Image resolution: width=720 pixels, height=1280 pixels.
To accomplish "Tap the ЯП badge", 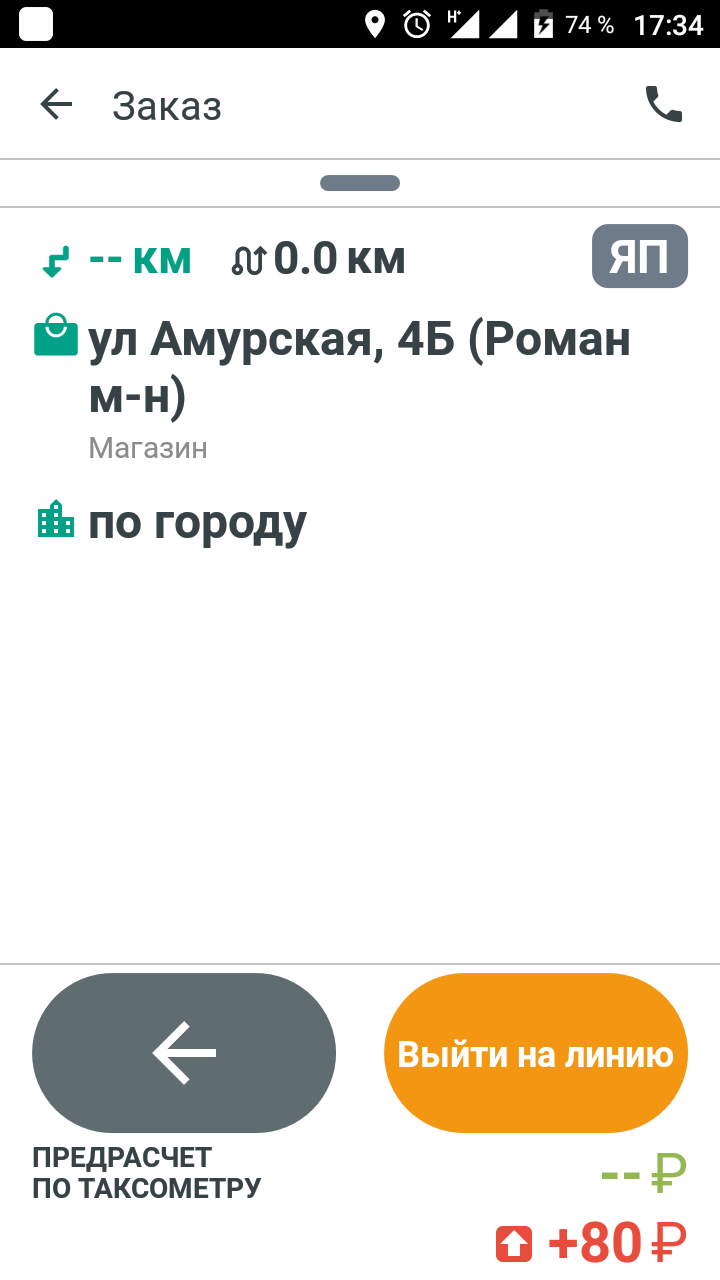I will [x=640, y=257].
